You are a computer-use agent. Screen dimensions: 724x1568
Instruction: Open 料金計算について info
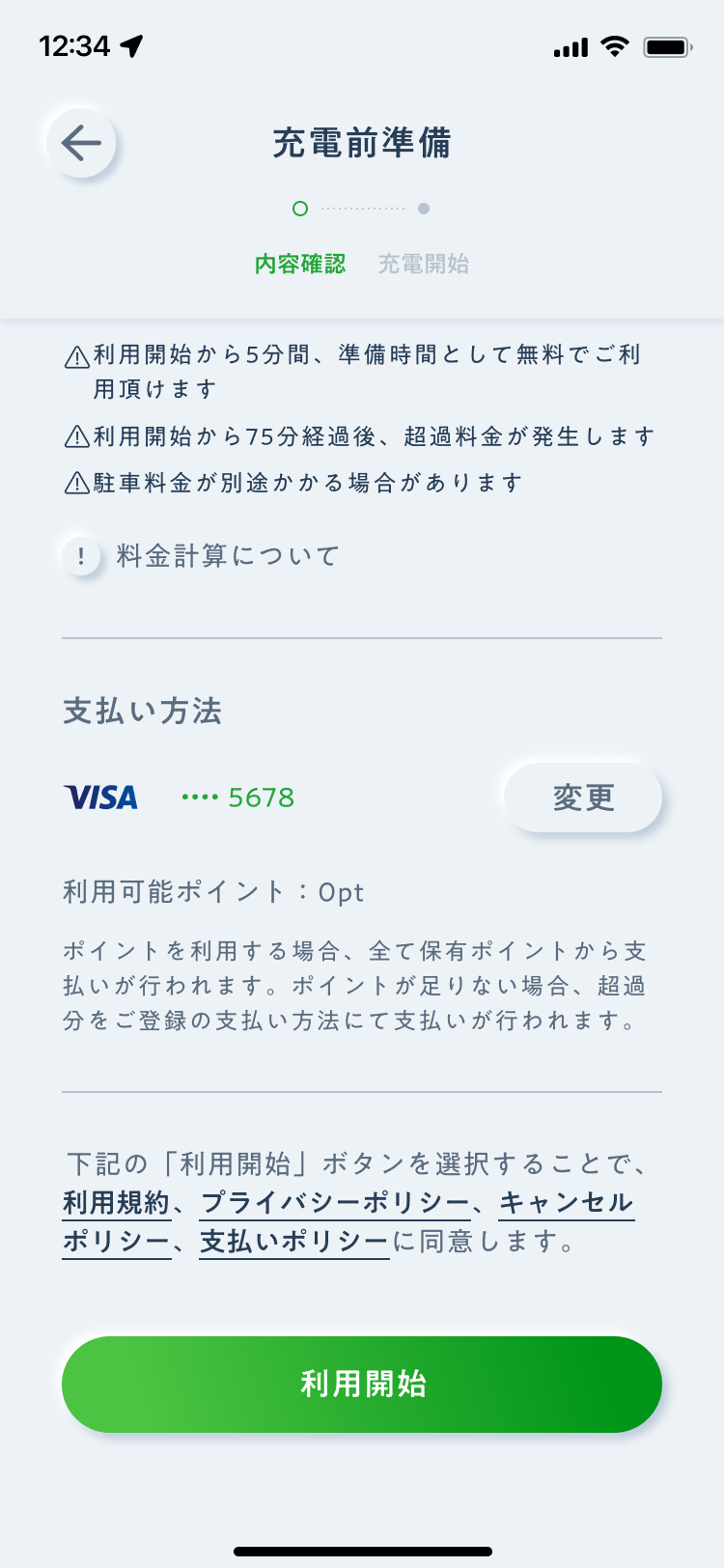(201, 556)
